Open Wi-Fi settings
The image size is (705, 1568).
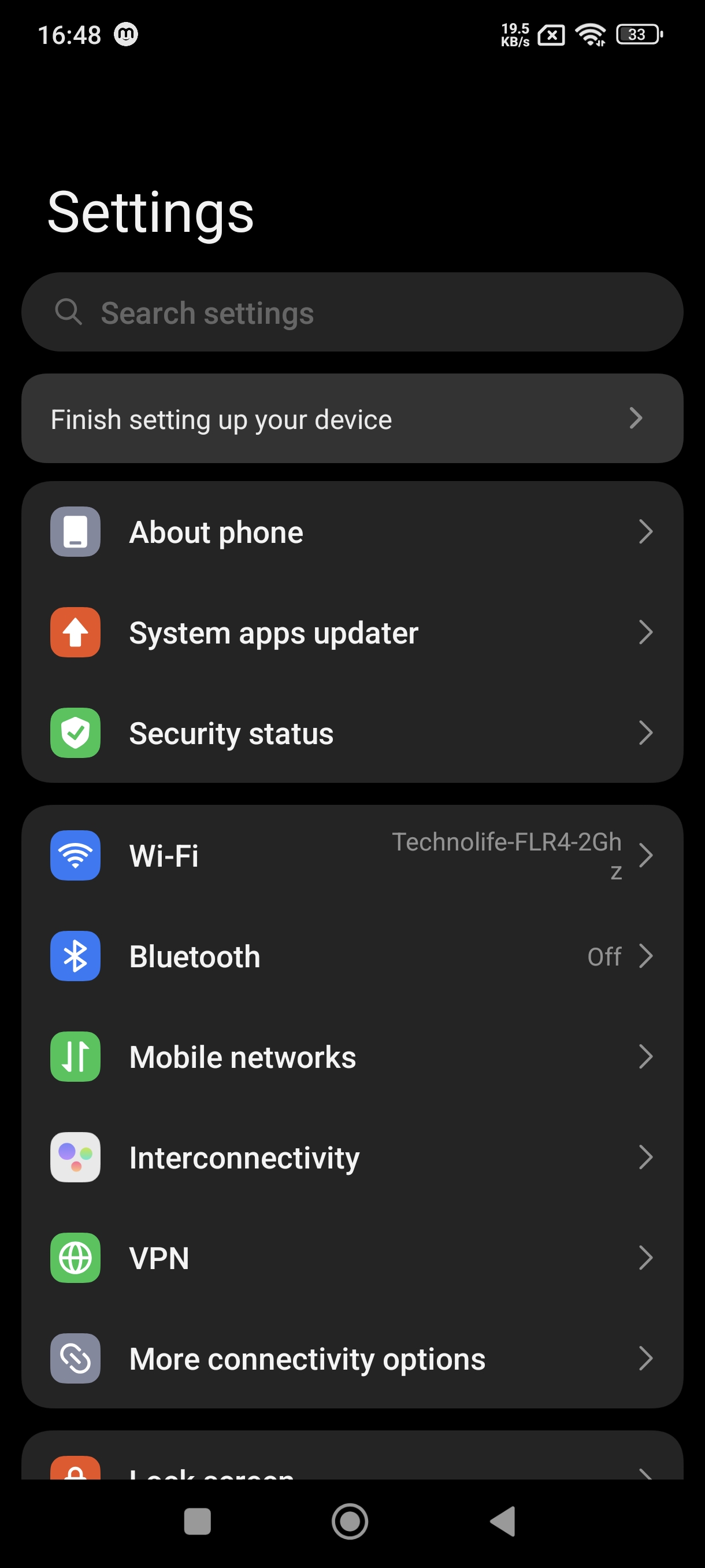pos(351,855)
